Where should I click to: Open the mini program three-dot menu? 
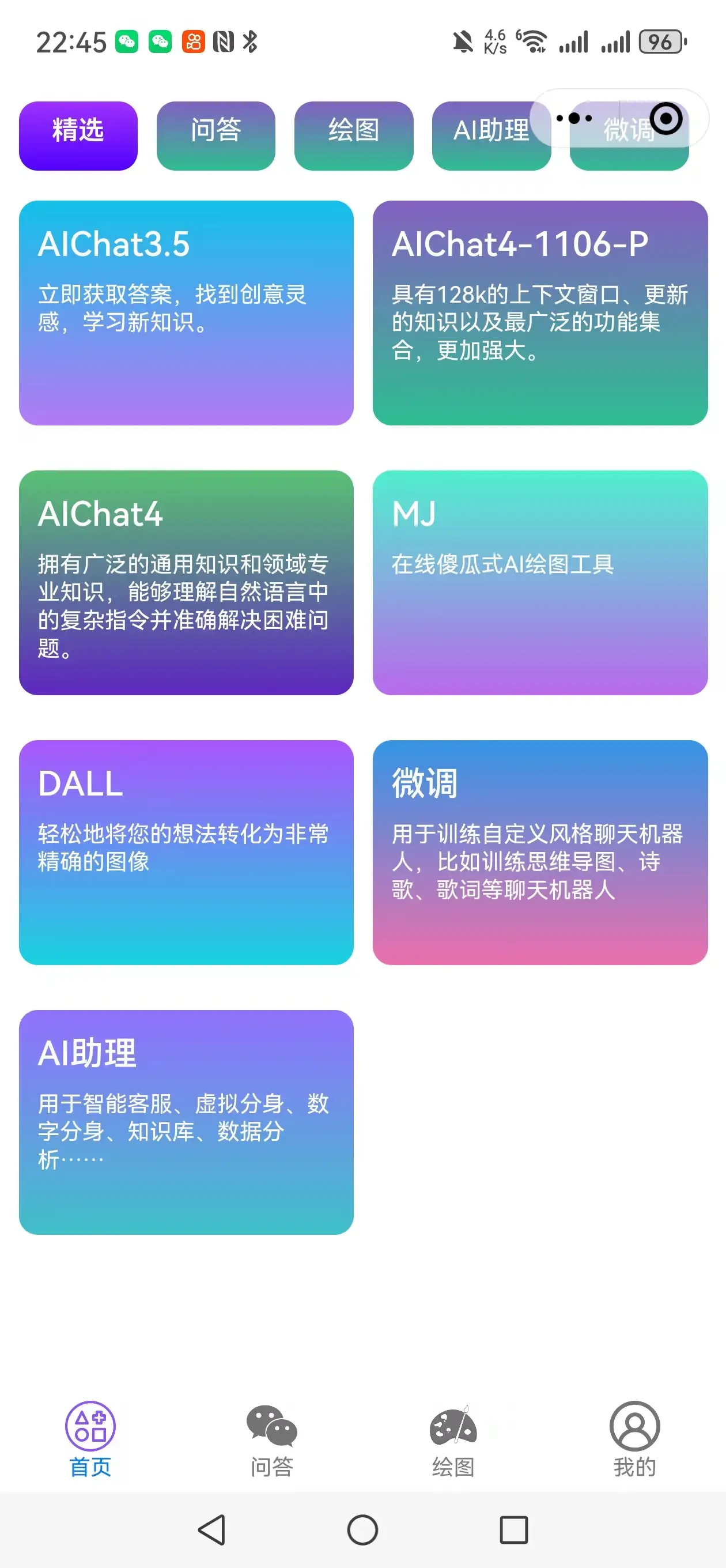574,118
